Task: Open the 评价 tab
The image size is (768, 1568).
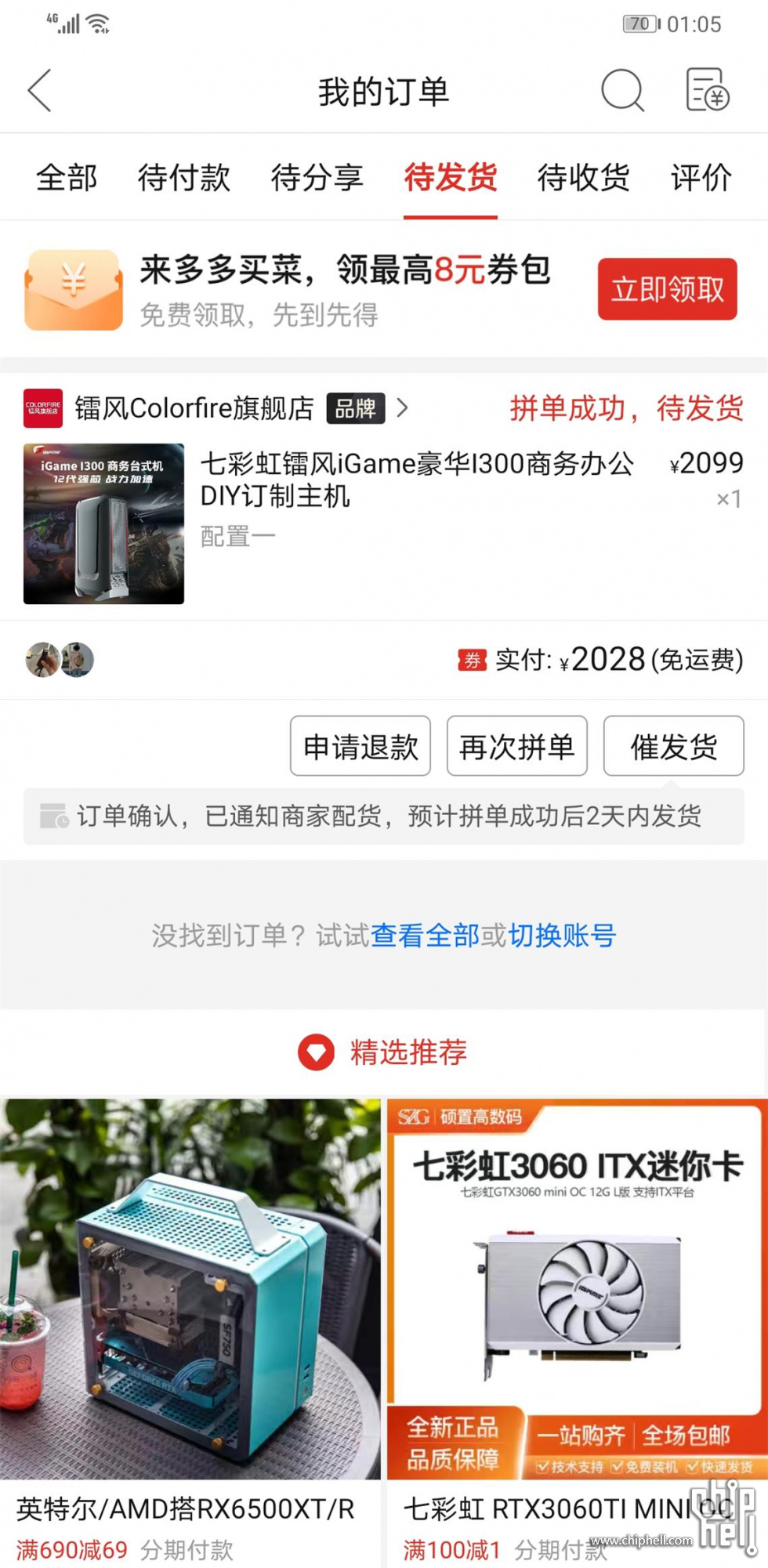Action: click(701, 179)
